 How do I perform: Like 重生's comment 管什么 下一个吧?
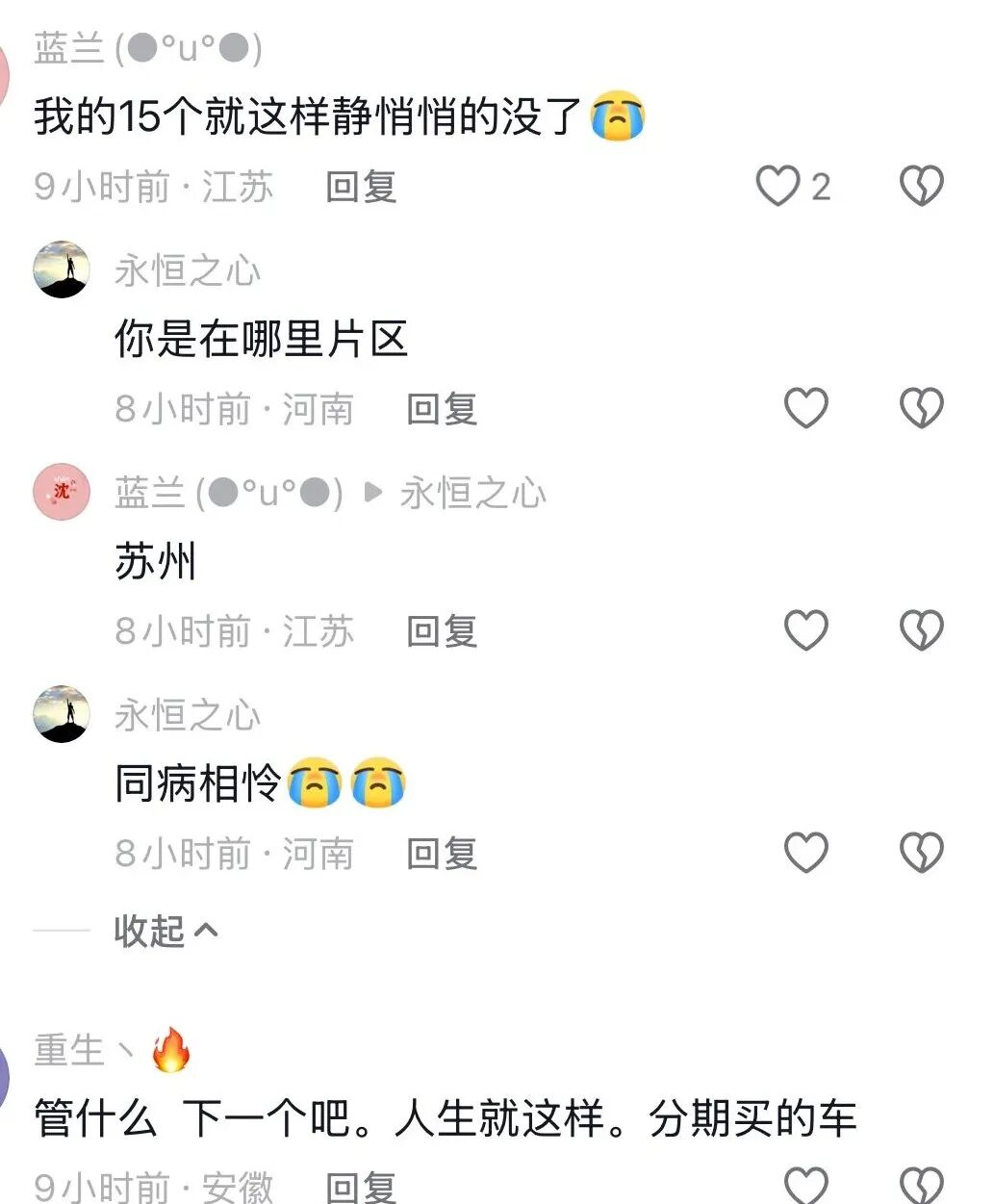point(805,1186)
